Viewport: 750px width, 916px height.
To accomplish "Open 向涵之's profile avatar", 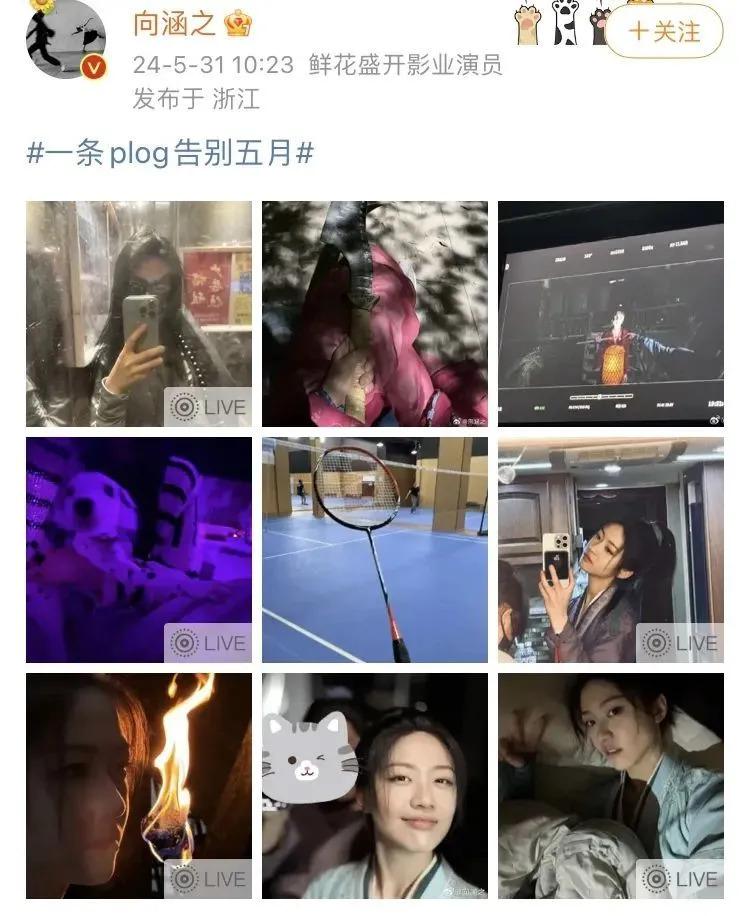I will point(66,40).
